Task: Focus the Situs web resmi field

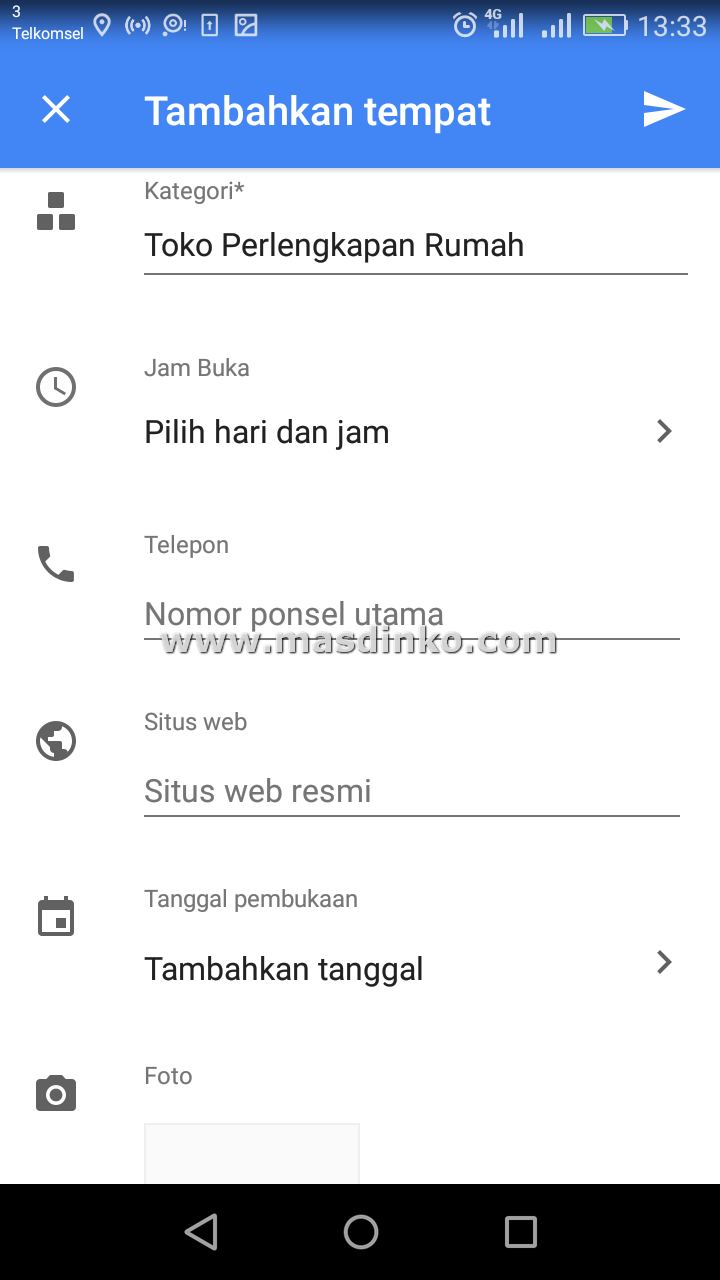Action: pyautogui.click(x=410, y=791)
